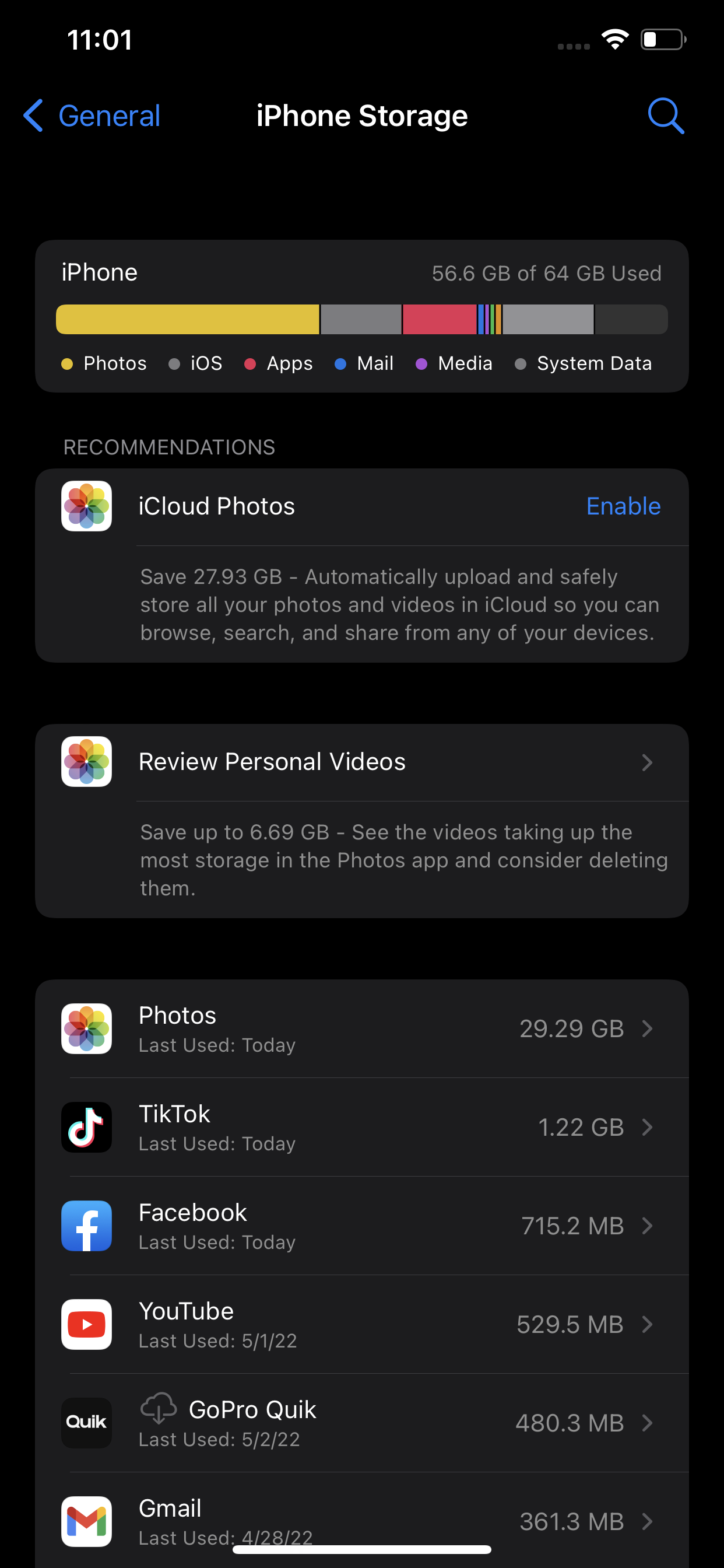
Task: Select the YouTube row
Action: [361, 1325]
